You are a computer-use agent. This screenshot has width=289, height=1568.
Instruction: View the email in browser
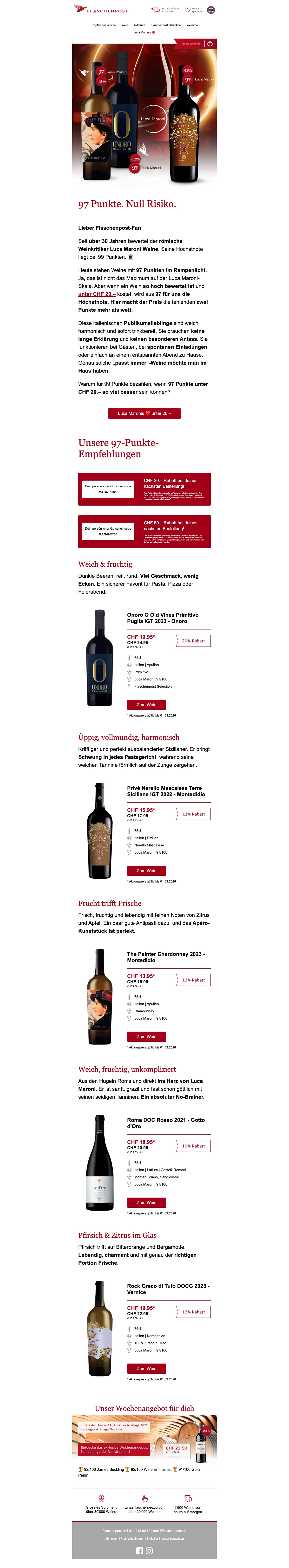pyautogui.click(x=165, y=1538)
